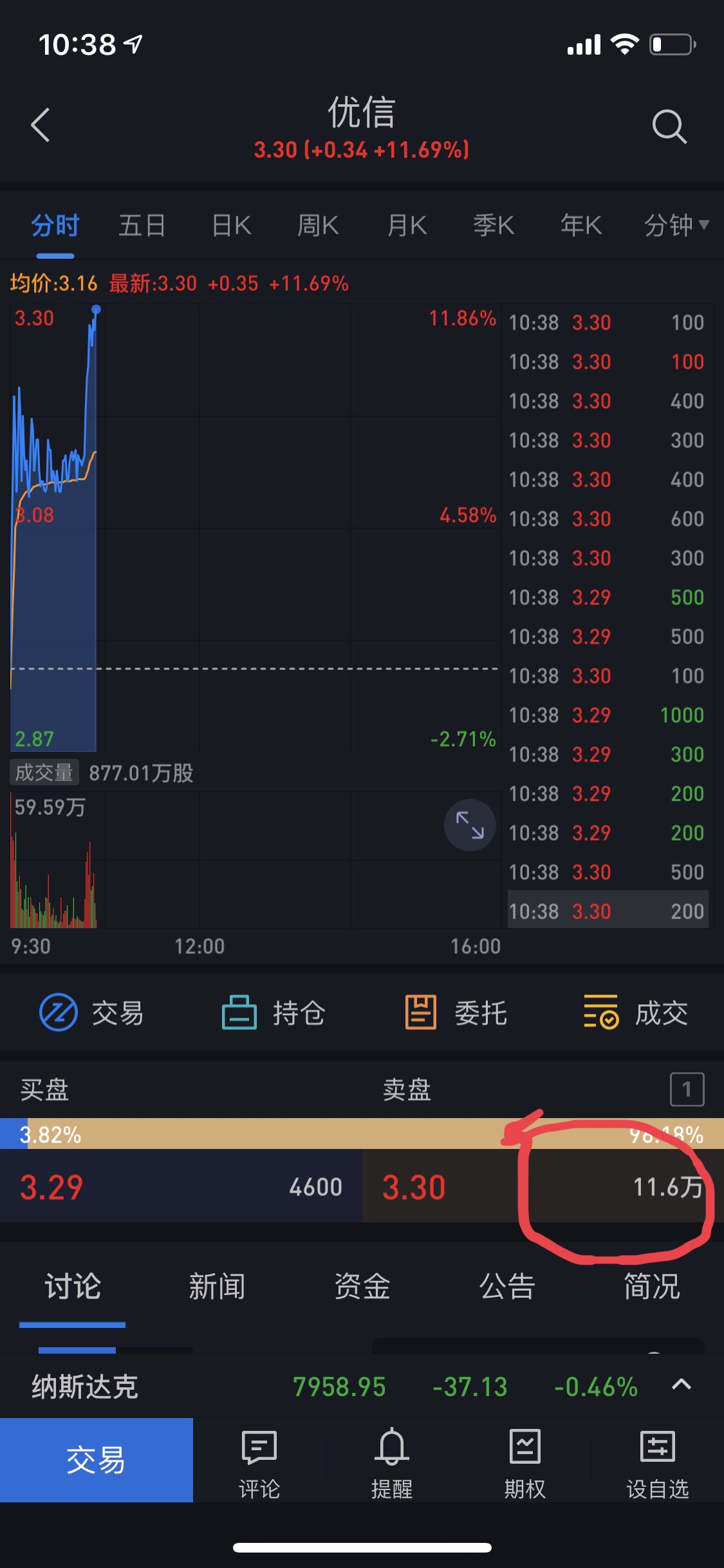The width and height of the screenshot is (724, 1568).
Task: Switch to the 日K chart tab
Action: point(231,226)
